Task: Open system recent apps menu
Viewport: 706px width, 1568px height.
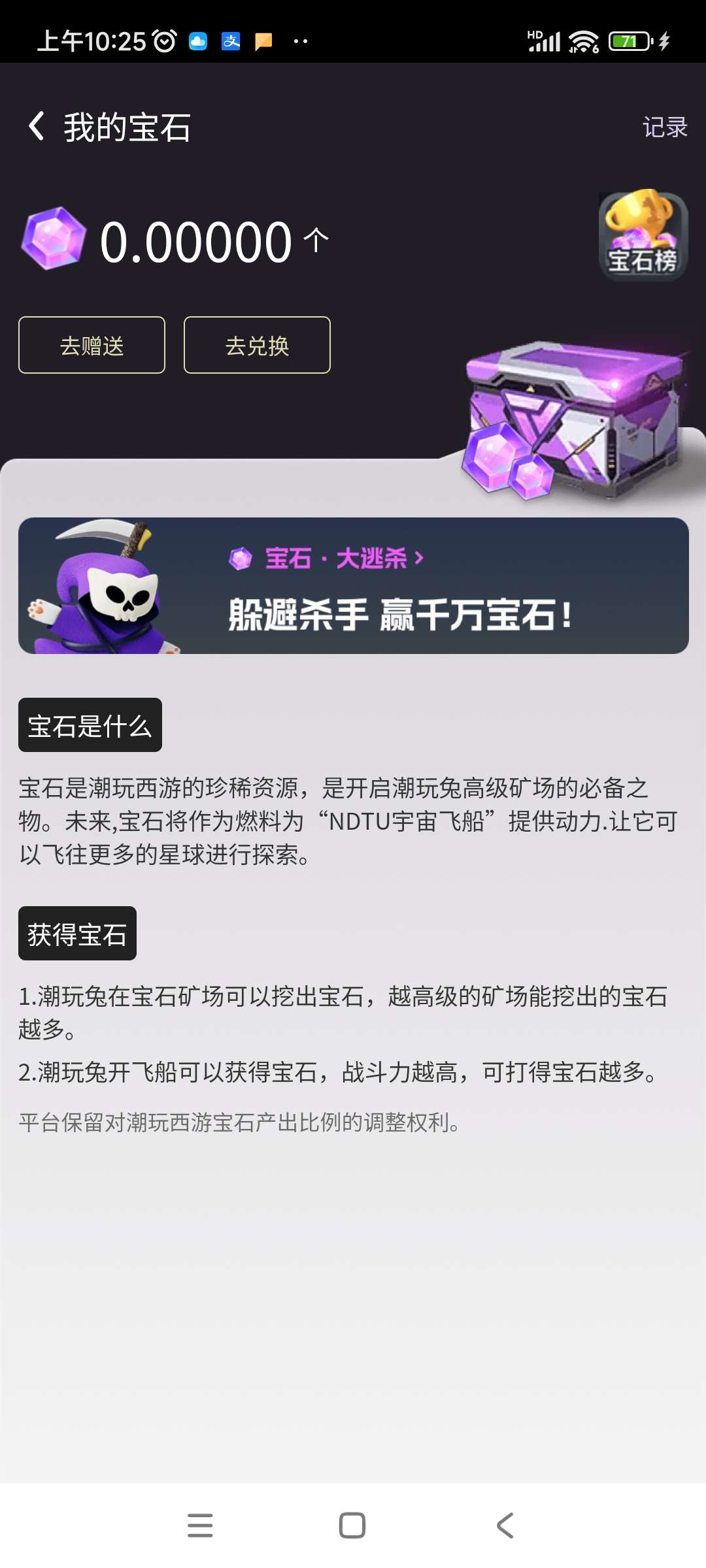Action: coord(200,1526)
